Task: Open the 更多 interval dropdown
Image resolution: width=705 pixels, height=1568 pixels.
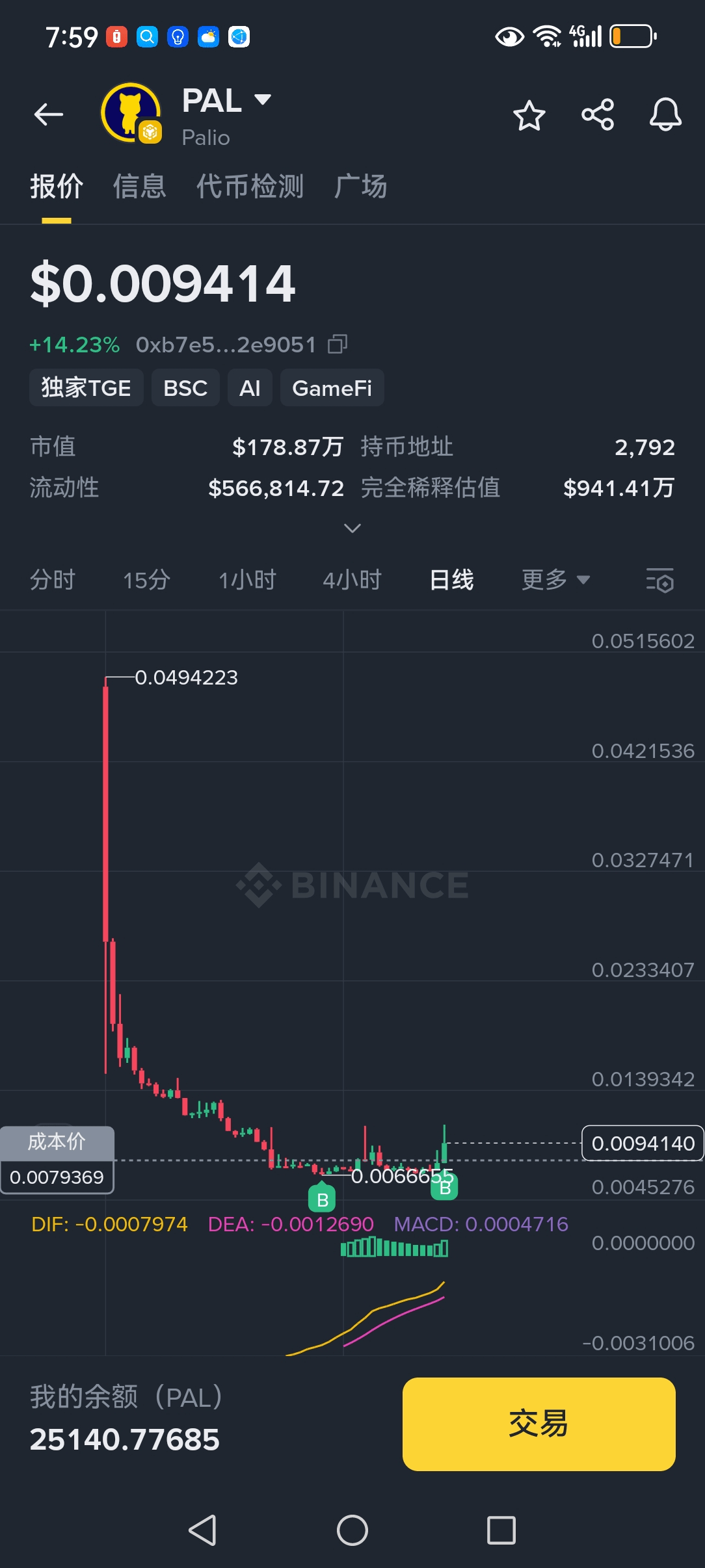Action: coord(555,579)
